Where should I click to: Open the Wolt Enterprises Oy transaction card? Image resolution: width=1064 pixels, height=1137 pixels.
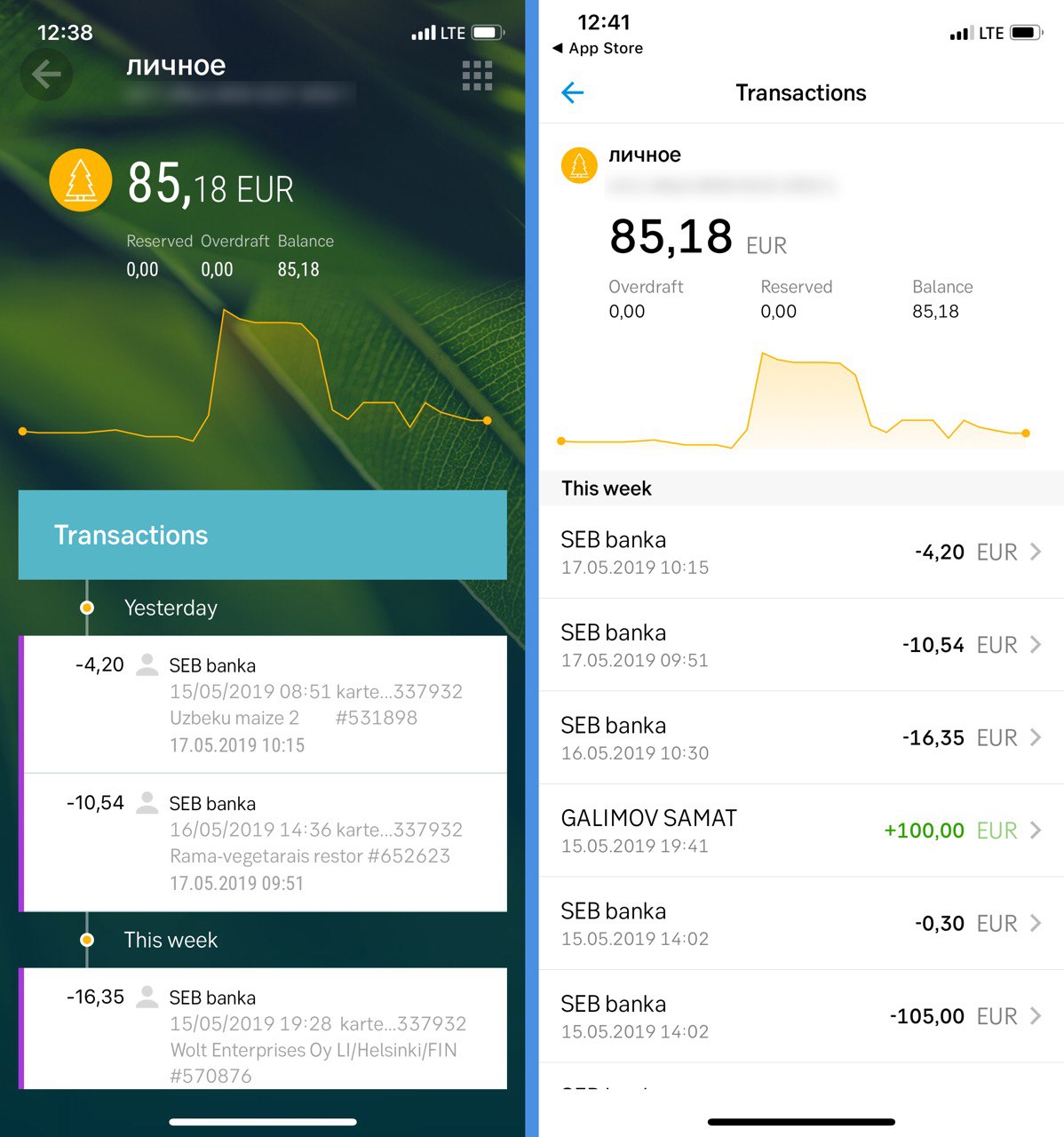point(263,1029)
